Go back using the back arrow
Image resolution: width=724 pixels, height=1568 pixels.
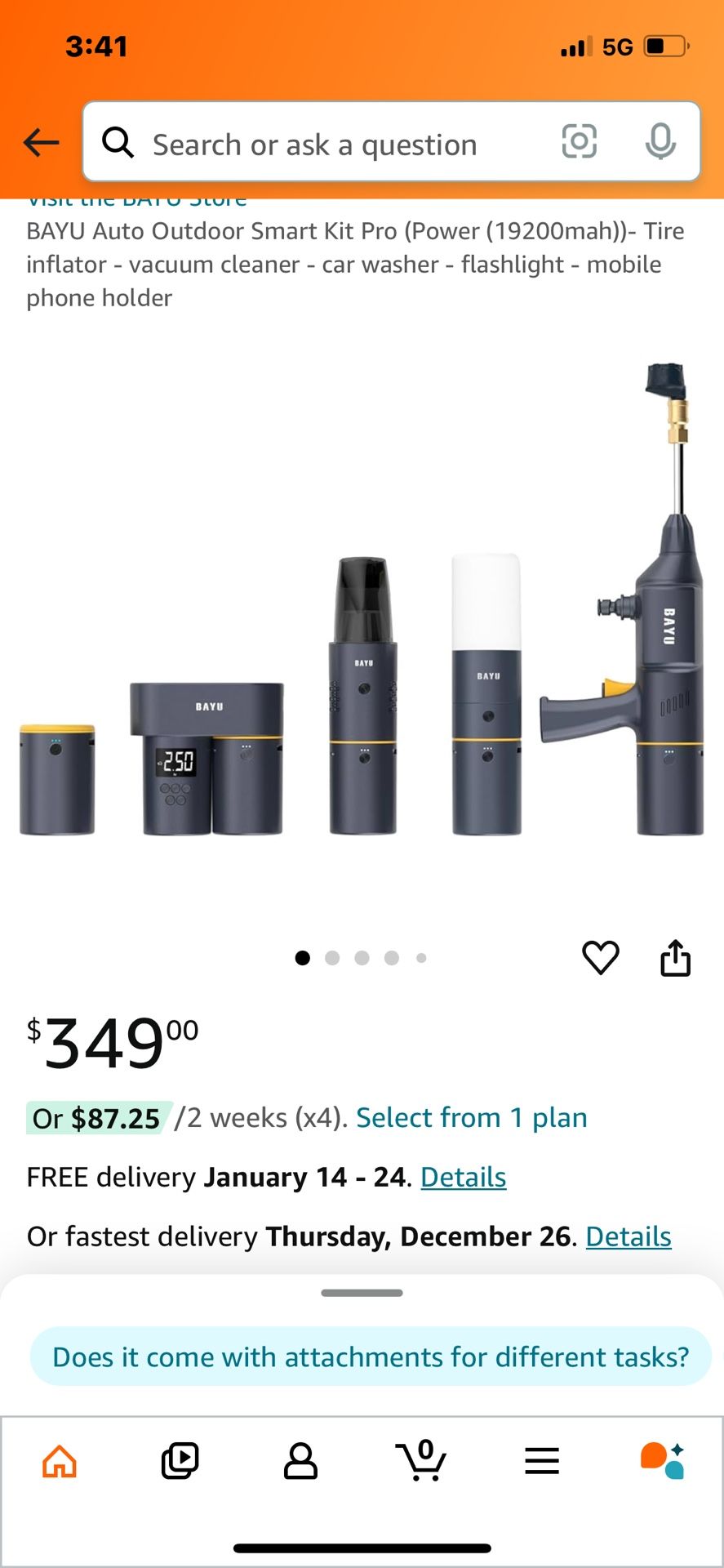tap(41, 143)
